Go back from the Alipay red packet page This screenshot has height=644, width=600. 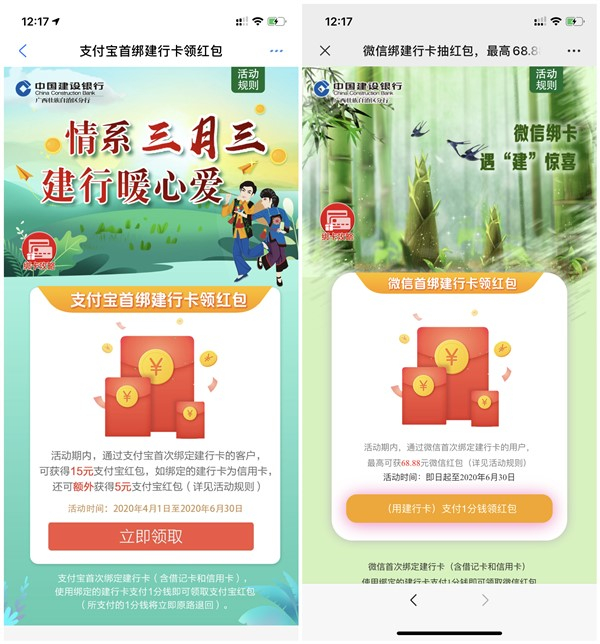22,50
